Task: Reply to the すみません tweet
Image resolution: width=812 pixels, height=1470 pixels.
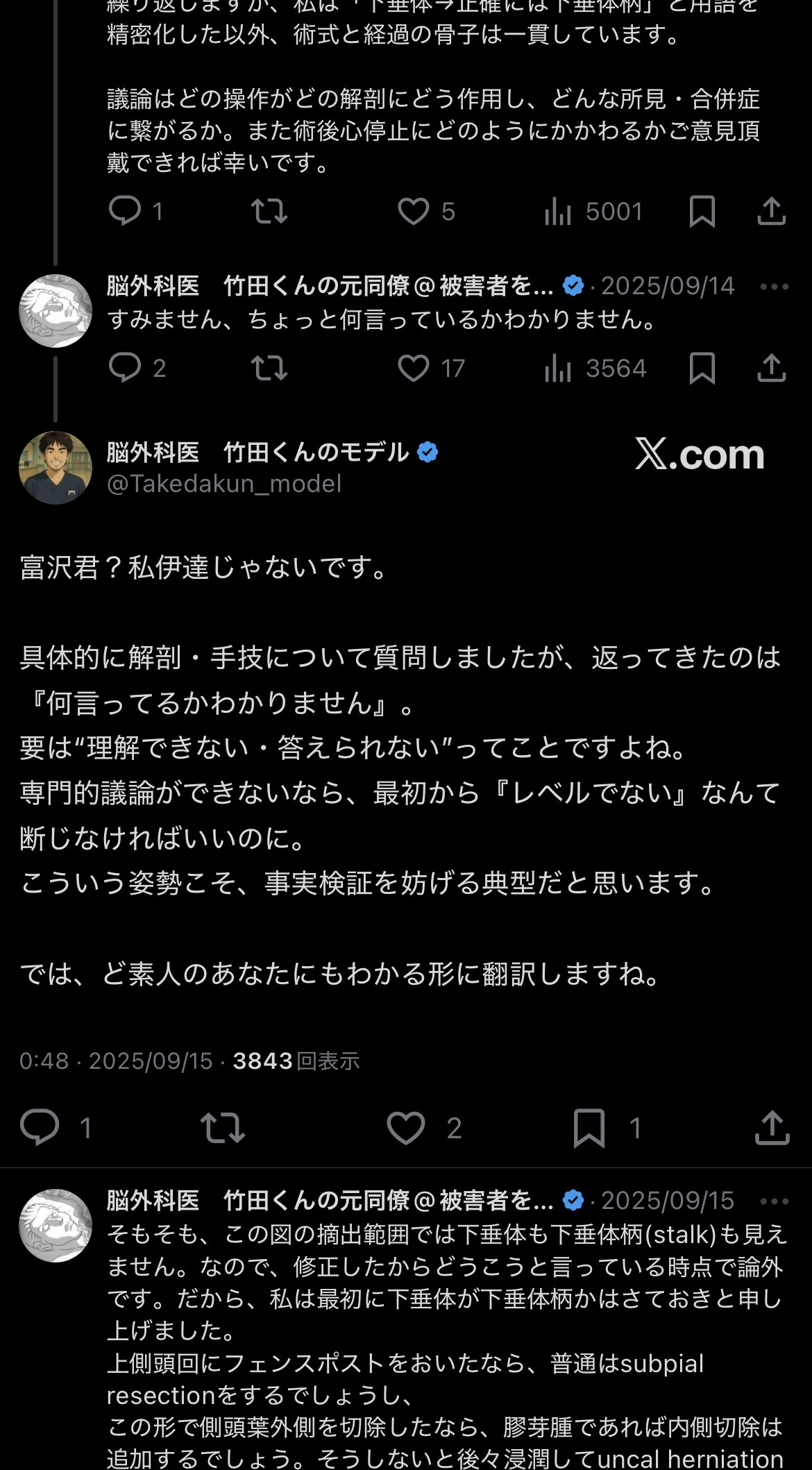Action: click(126, 368)
